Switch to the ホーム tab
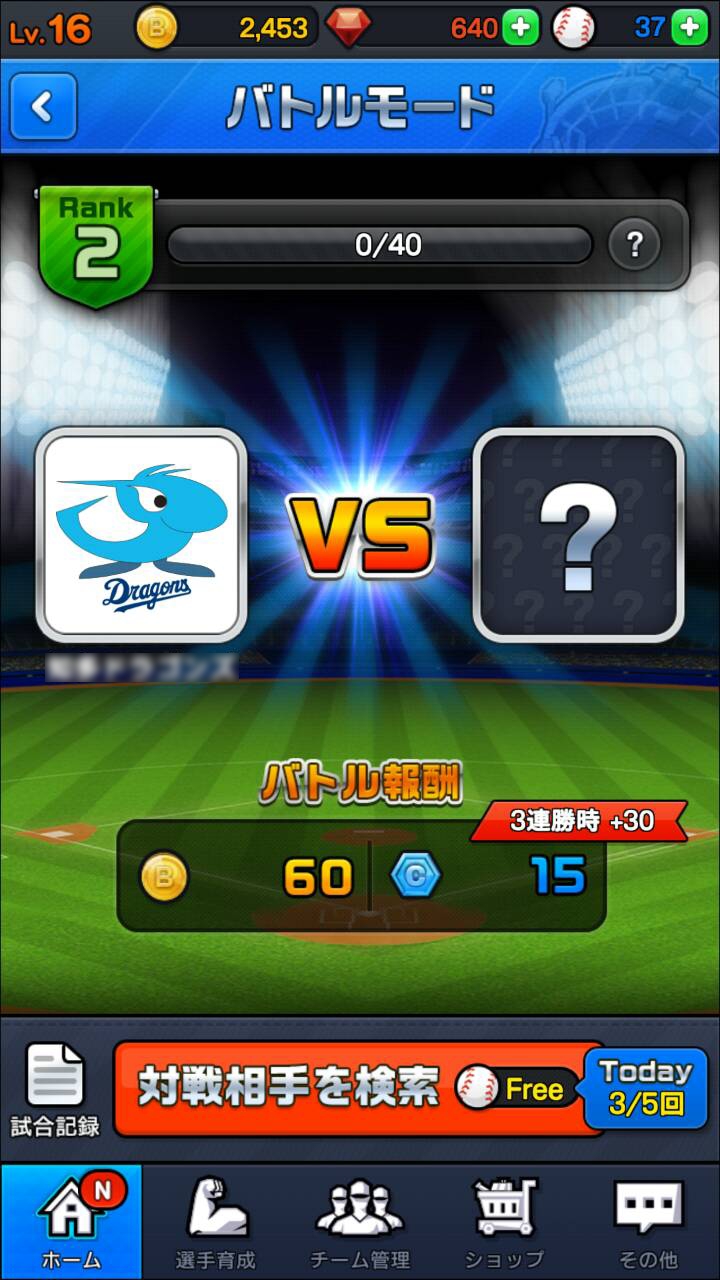The height and width of the screenshot is (1280, 720). (71, 1222)
